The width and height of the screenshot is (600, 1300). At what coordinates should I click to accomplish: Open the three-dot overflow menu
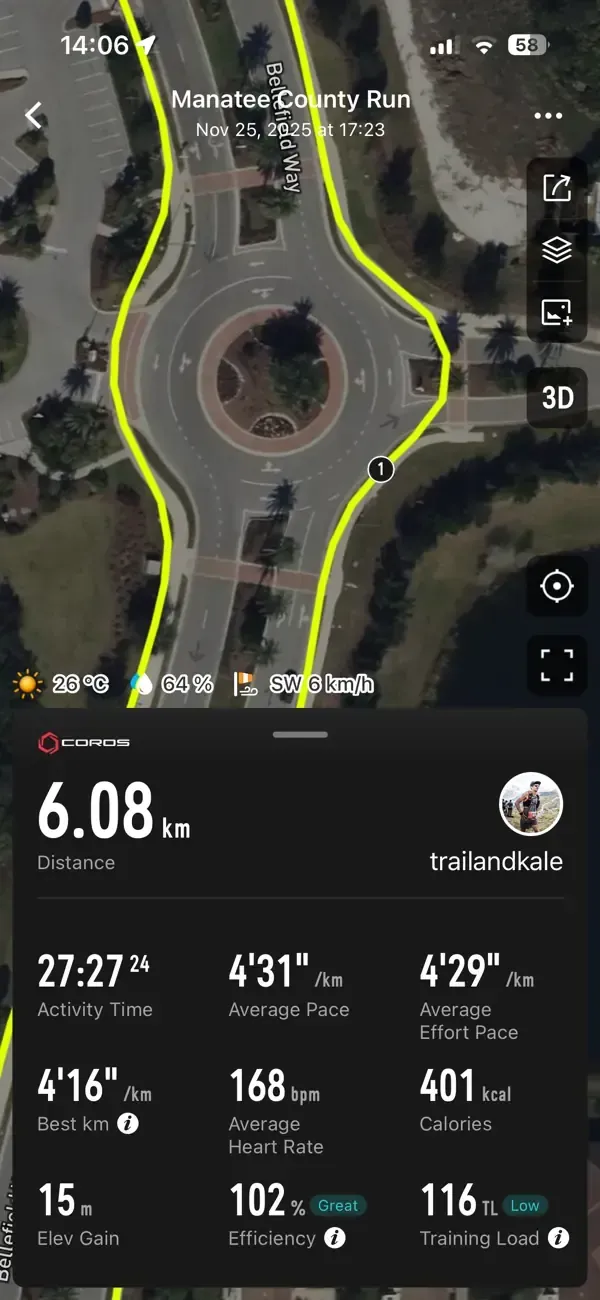(x=548, y=116)
